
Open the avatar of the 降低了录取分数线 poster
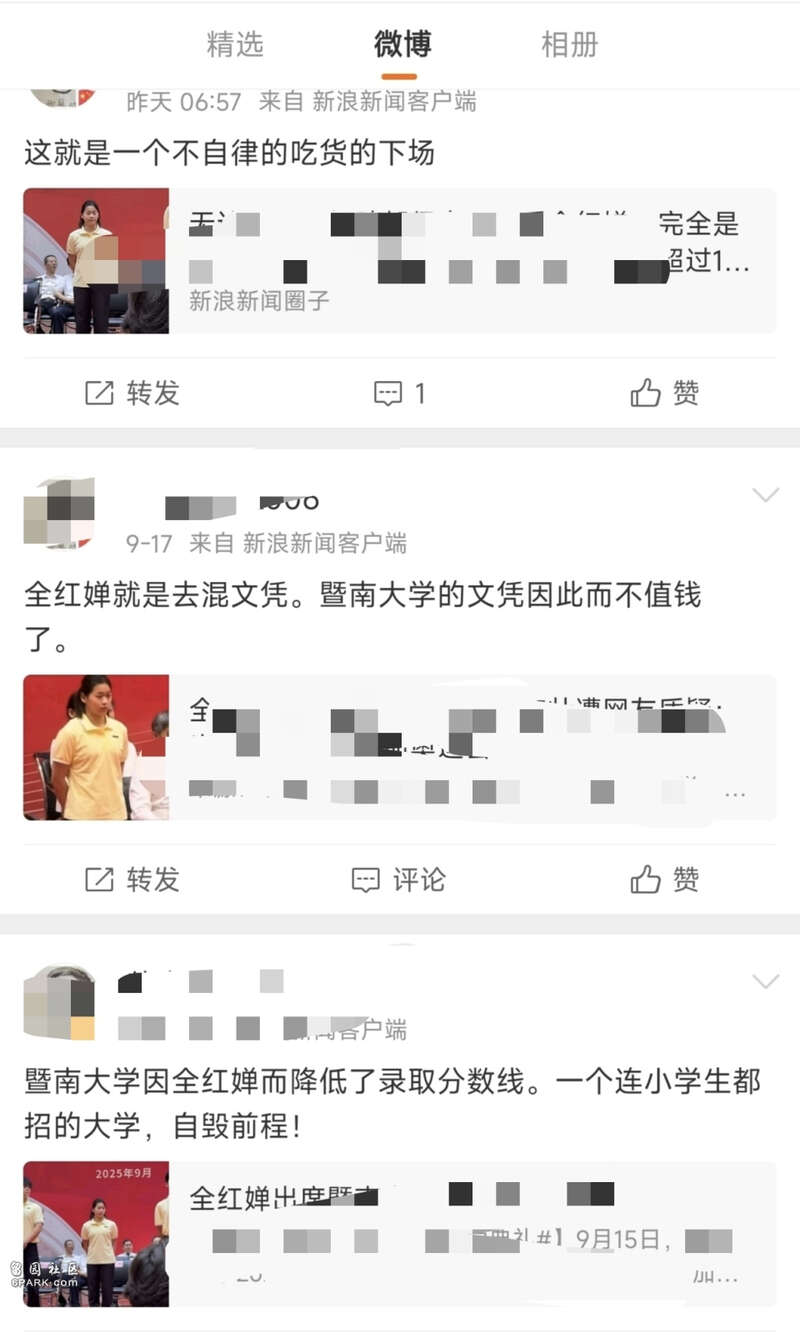point(58,1002)
